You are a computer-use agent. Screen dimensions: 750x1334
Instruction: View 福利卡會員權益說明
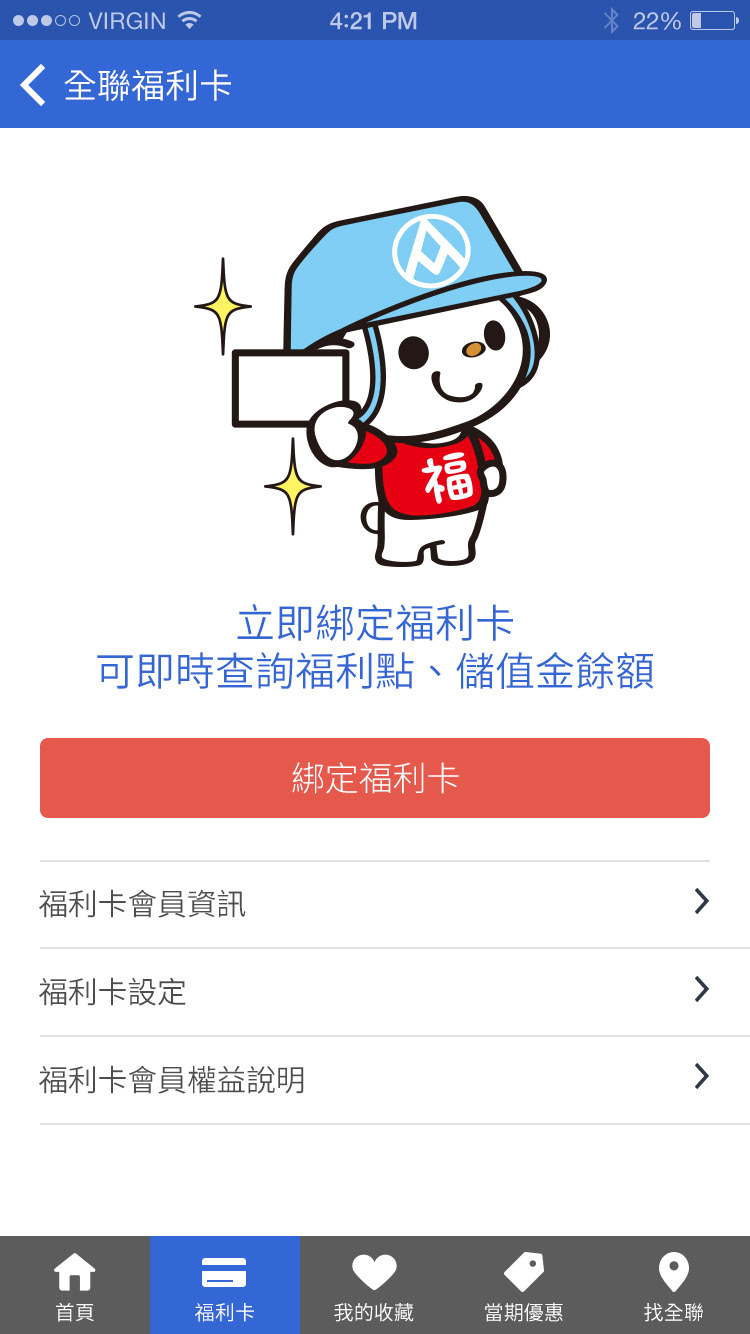coord(375,1080)
